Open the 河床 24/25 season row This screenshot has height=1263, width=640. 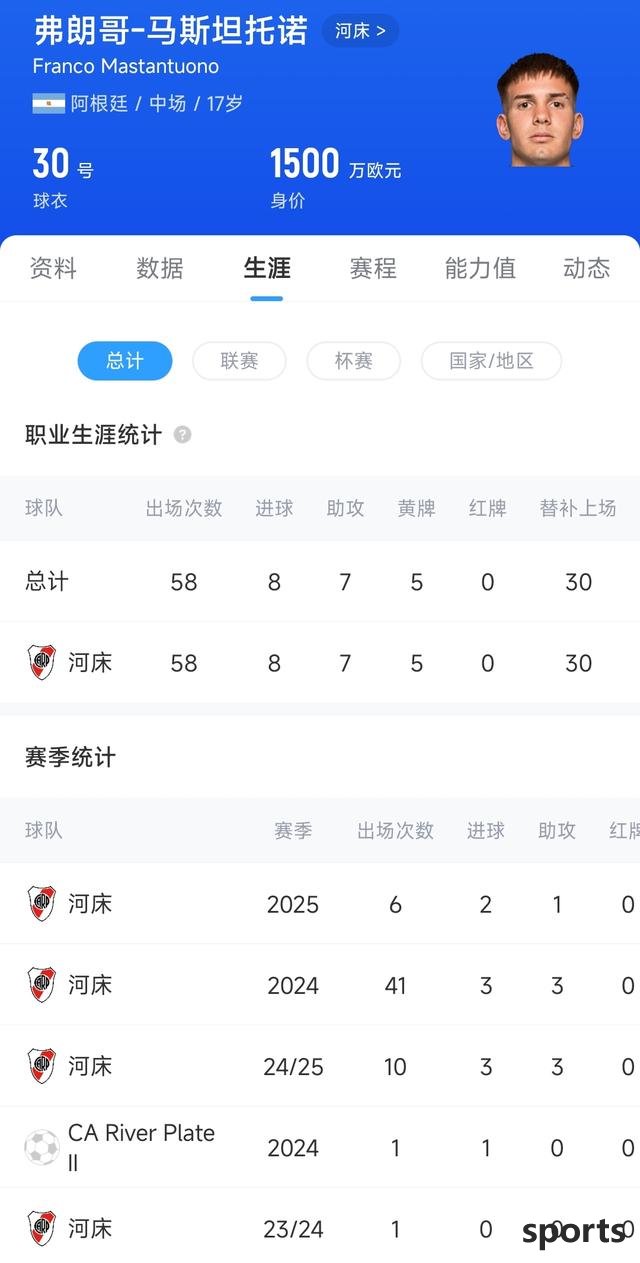320,1066
